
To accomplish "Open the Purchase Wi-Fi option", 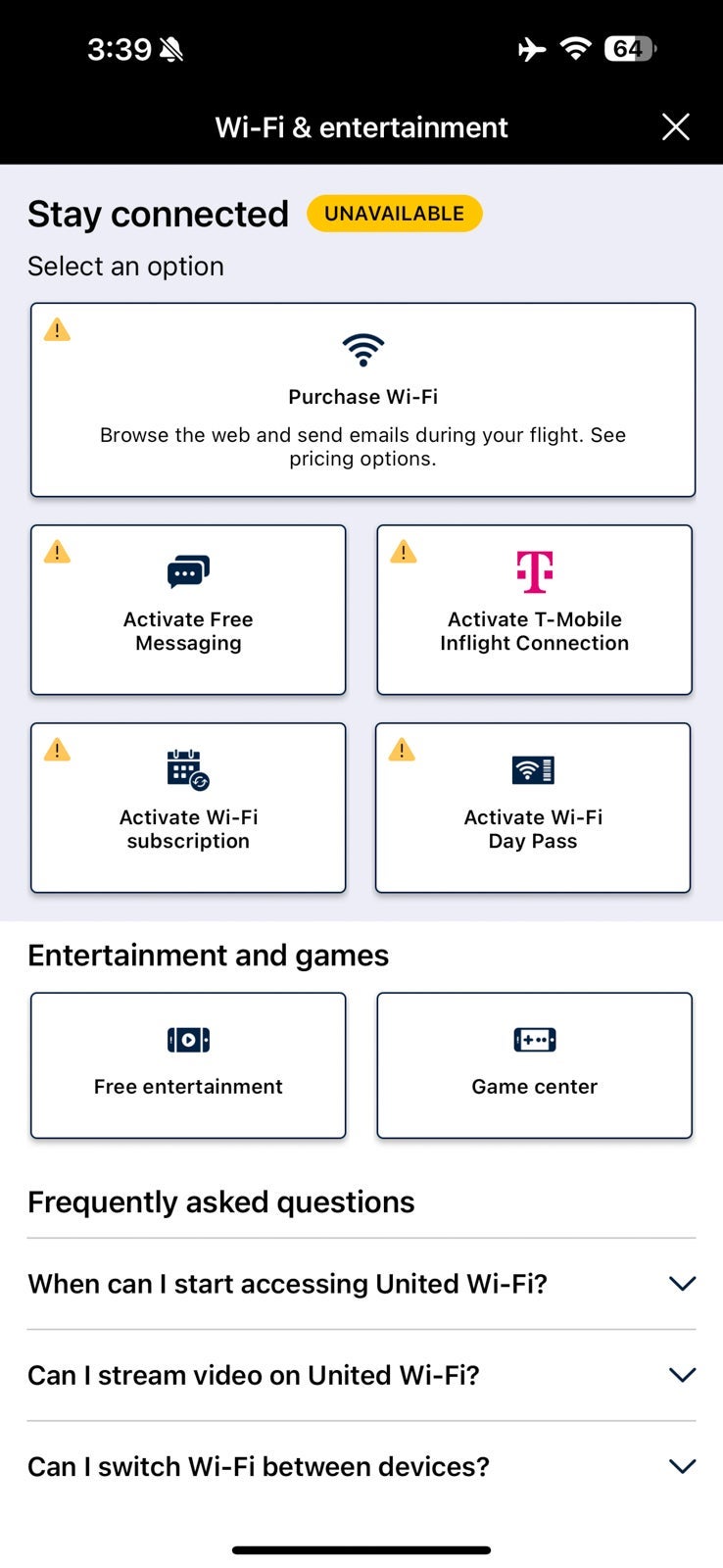I will pyautogui.click(x=362, y=400).
